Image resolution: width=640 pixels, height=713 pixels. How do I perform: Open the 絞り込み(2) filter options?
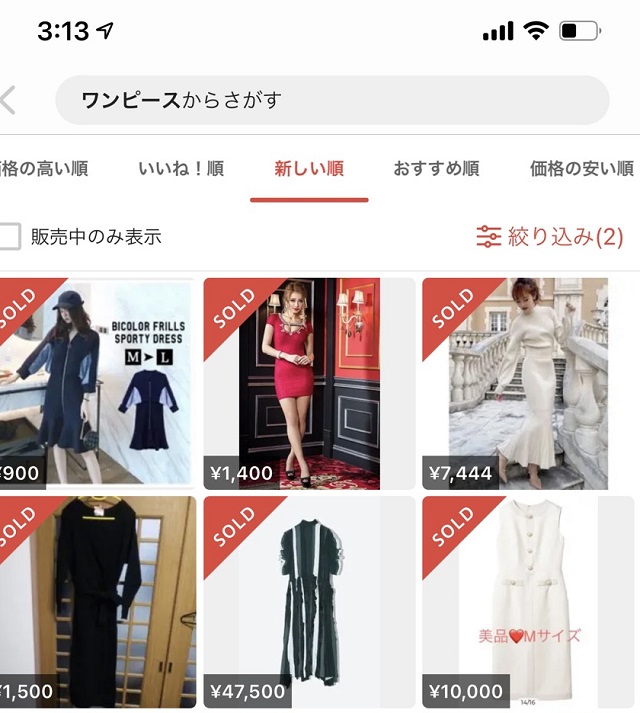pyautogui.click(x=550, y=237)
